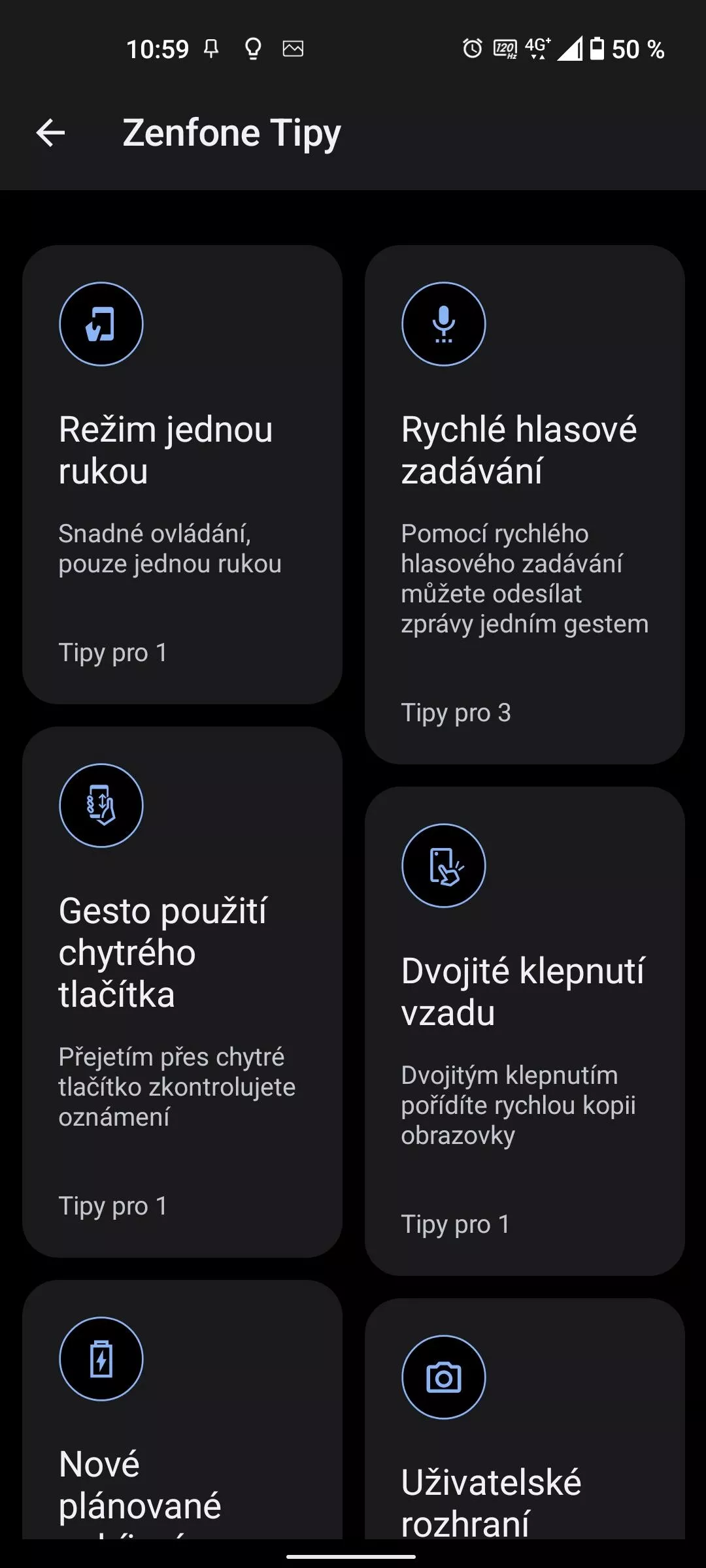Go back from Zenfone Tipy
The width and height of the screenshot is (706, 1568).
(50, 133)
